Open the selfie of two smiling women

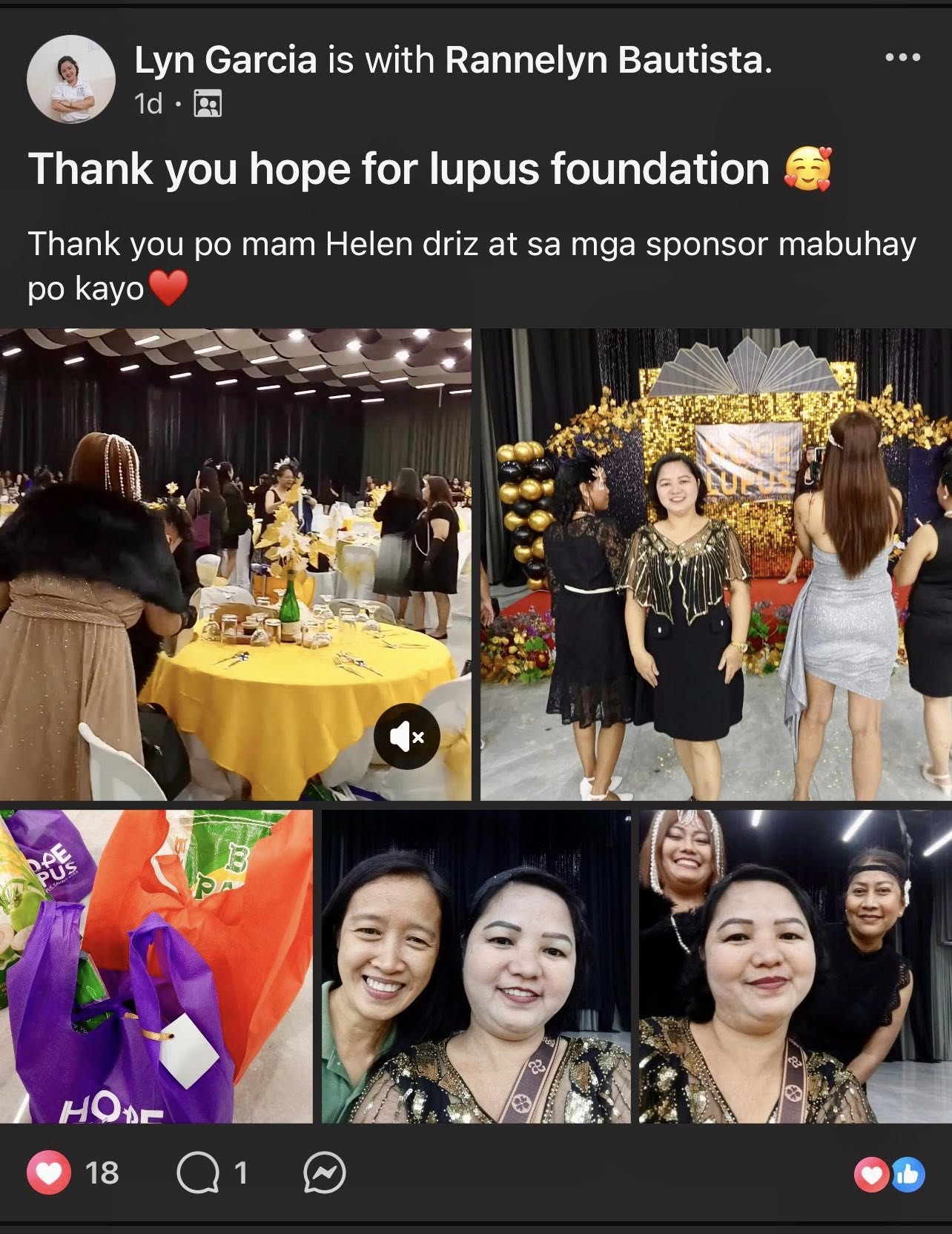click(x=475, y=966)
